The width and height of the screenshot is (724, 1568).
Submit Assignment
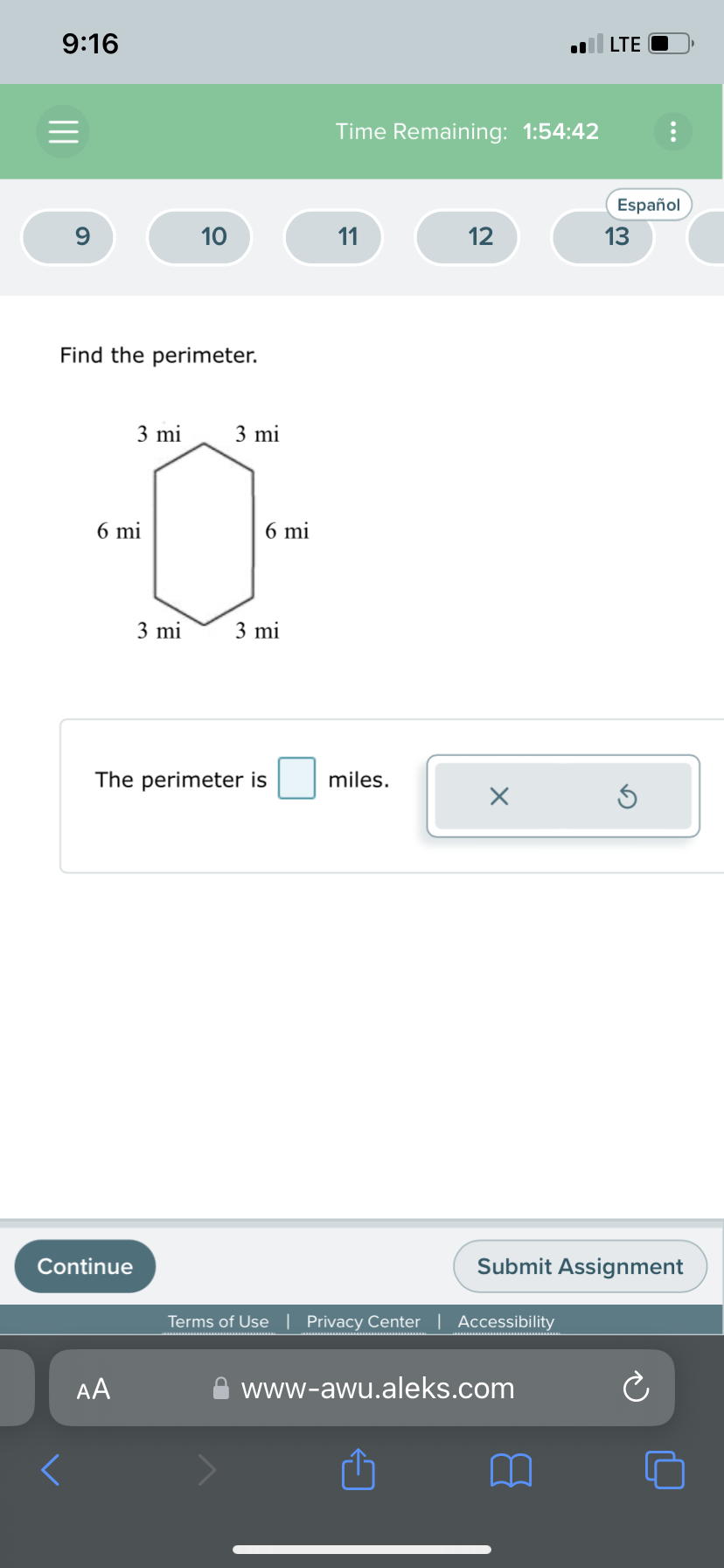pos(580,1266)
